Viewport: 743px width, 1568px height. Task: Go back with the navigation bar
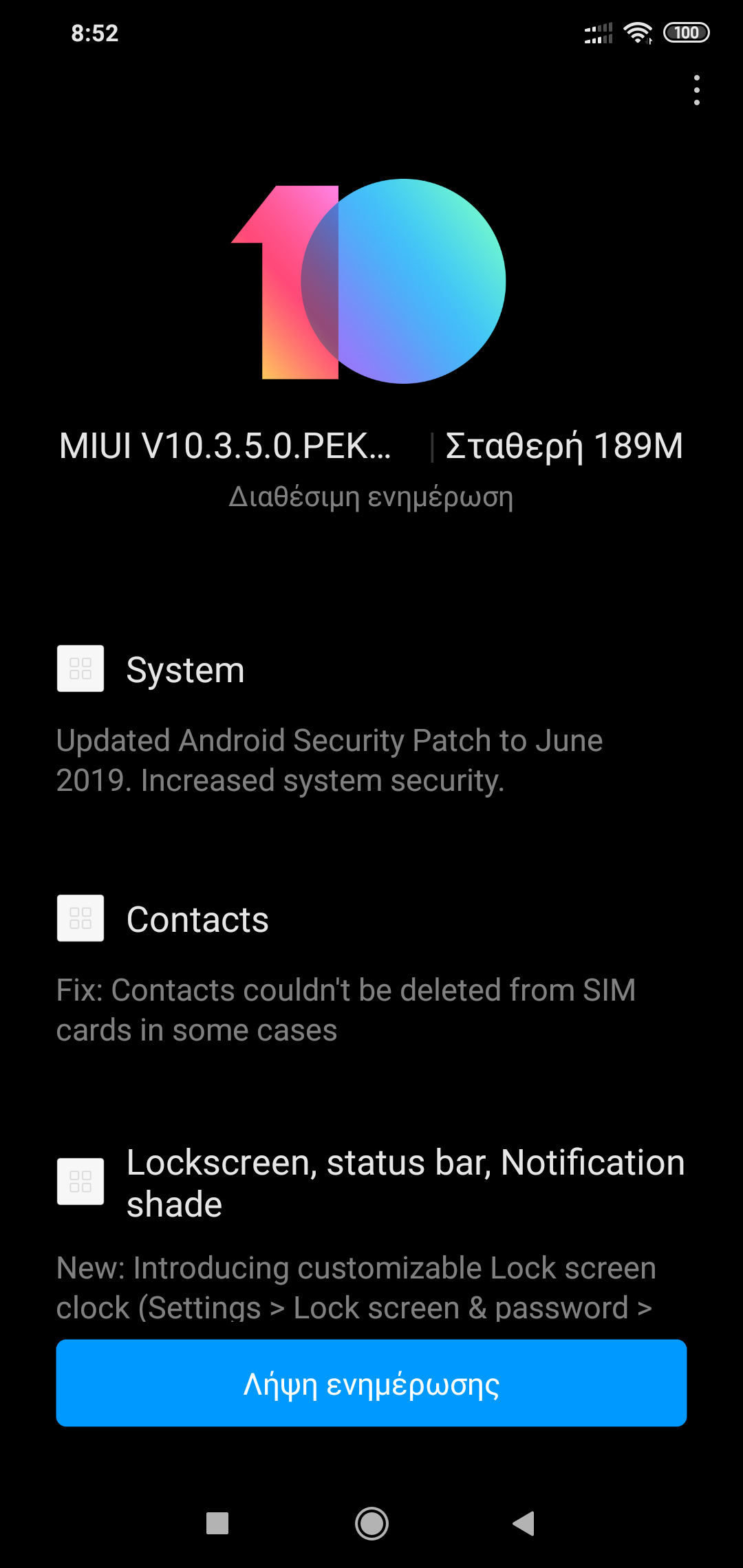tap(524, 1523)
